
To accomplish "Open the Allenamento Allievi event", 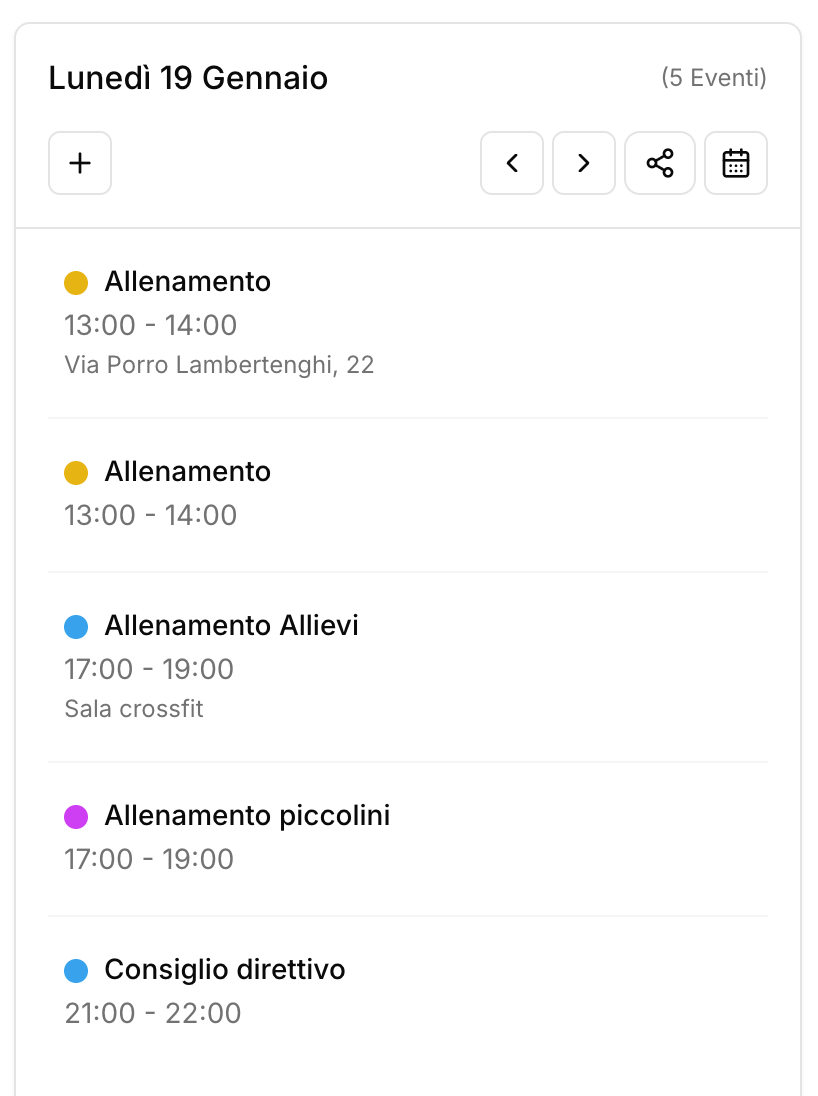I will [x=231, y=627].
